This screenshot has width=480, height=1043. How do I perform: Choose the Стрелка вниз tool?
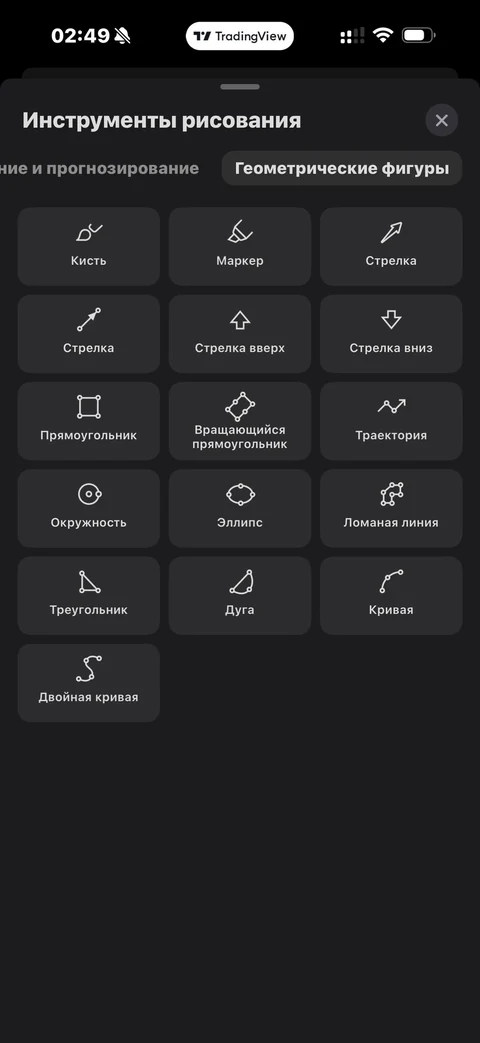[x=391, y=333]
